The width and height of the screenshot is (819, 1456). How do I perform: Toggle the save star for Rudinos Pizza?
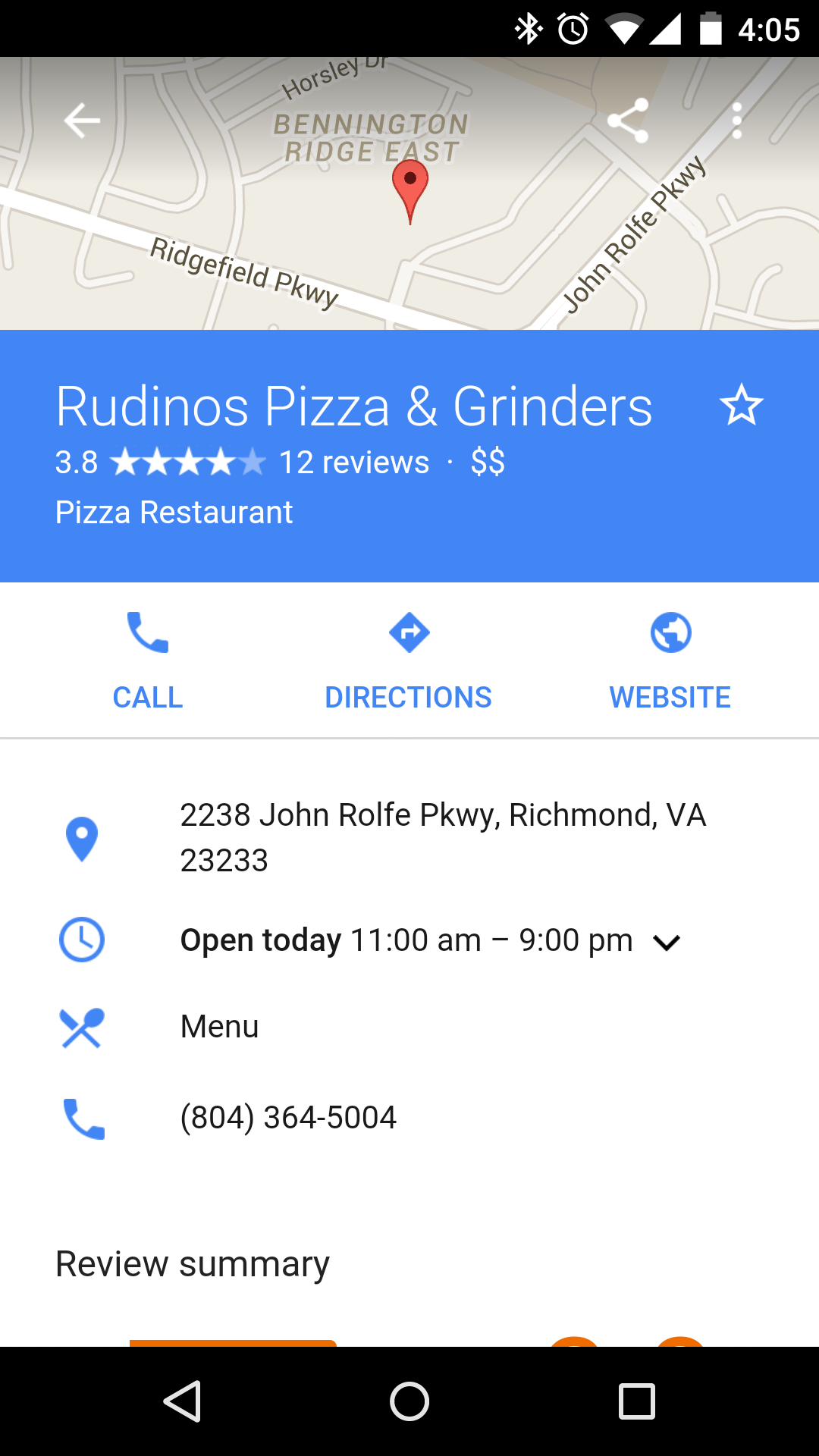[x=742, y=407]
